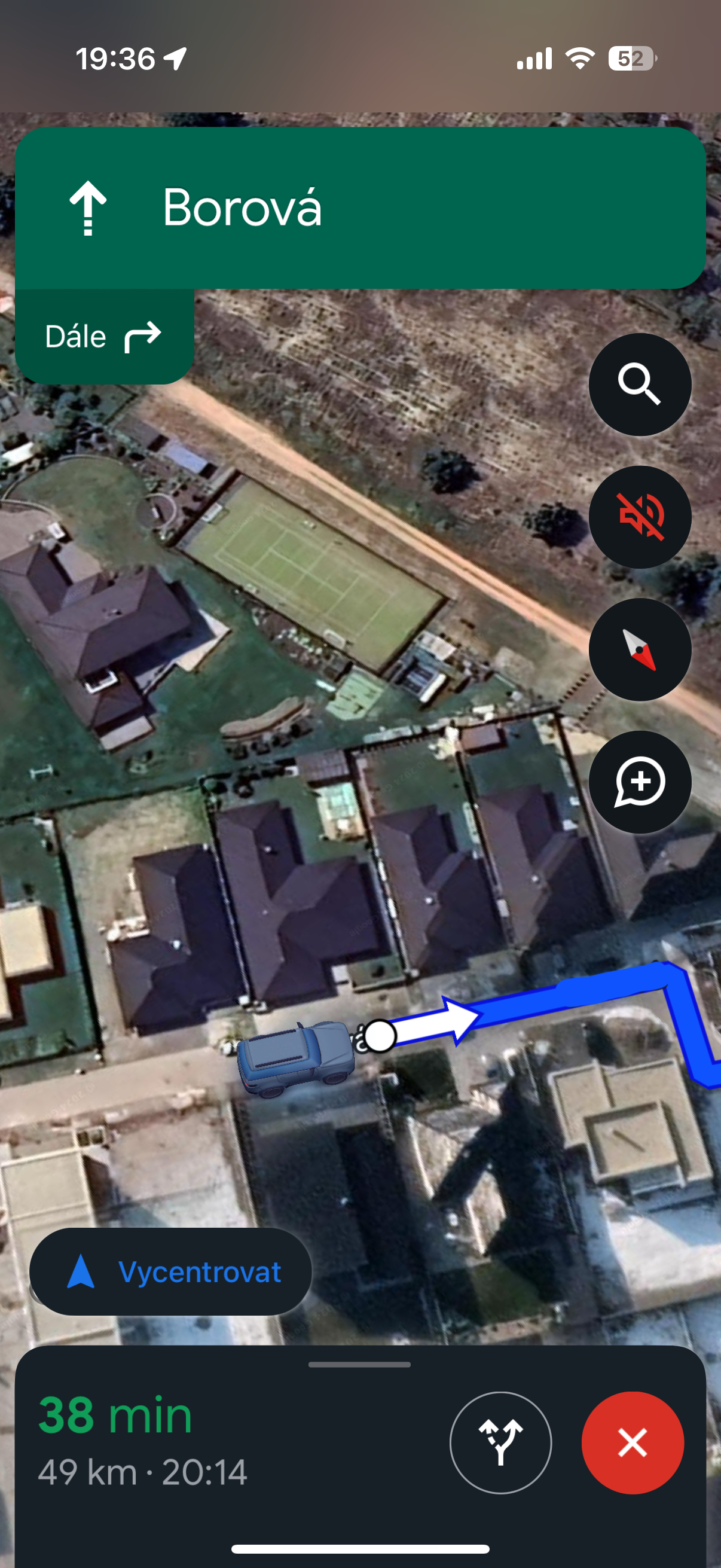Unmute voice guidance

coord(640,517)
